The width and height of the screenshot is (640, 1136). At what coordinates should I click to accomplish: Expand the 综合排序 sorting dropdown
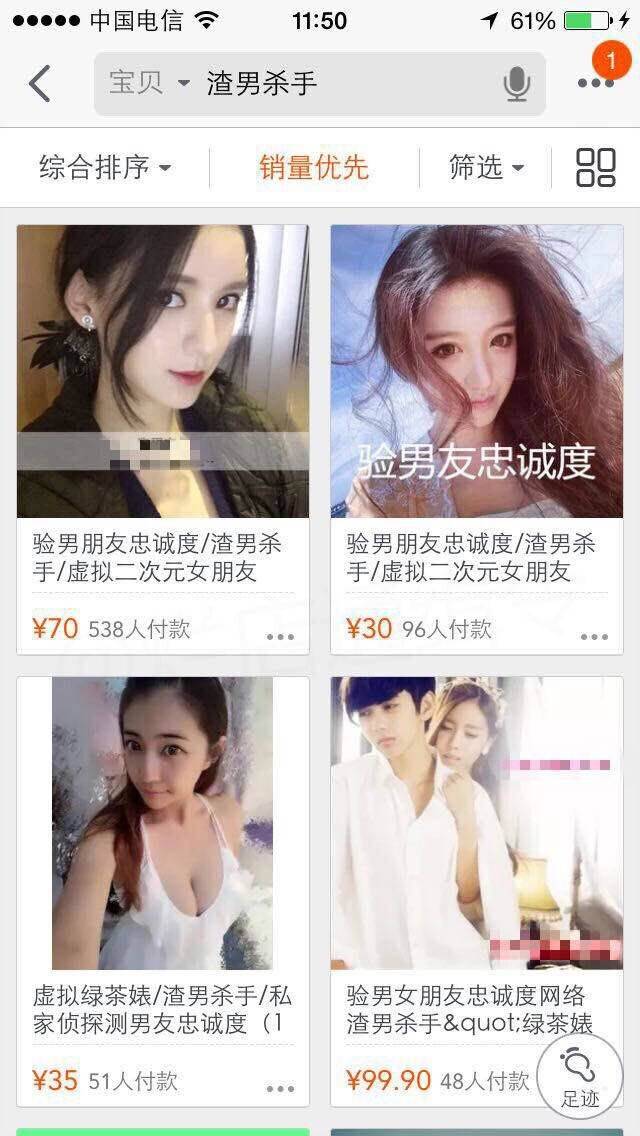pos(105,167)
